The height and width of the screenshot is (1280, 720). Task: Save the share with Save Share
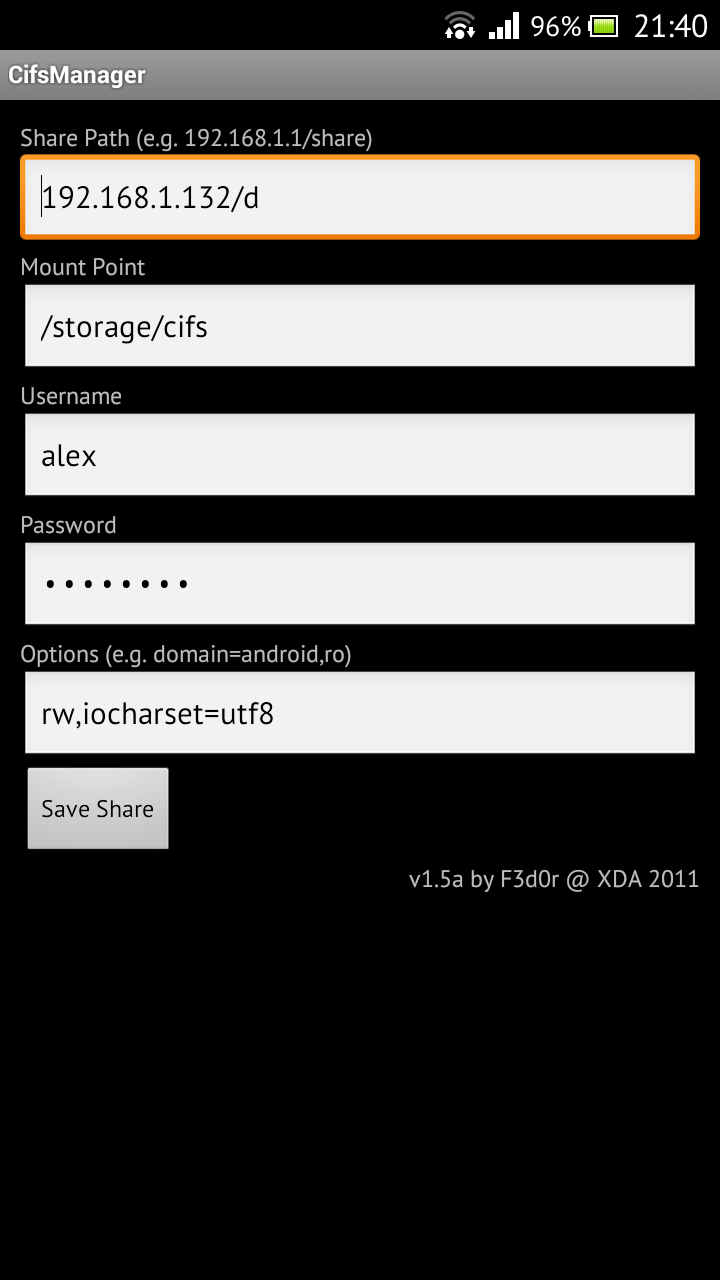[x=98, y=809]
